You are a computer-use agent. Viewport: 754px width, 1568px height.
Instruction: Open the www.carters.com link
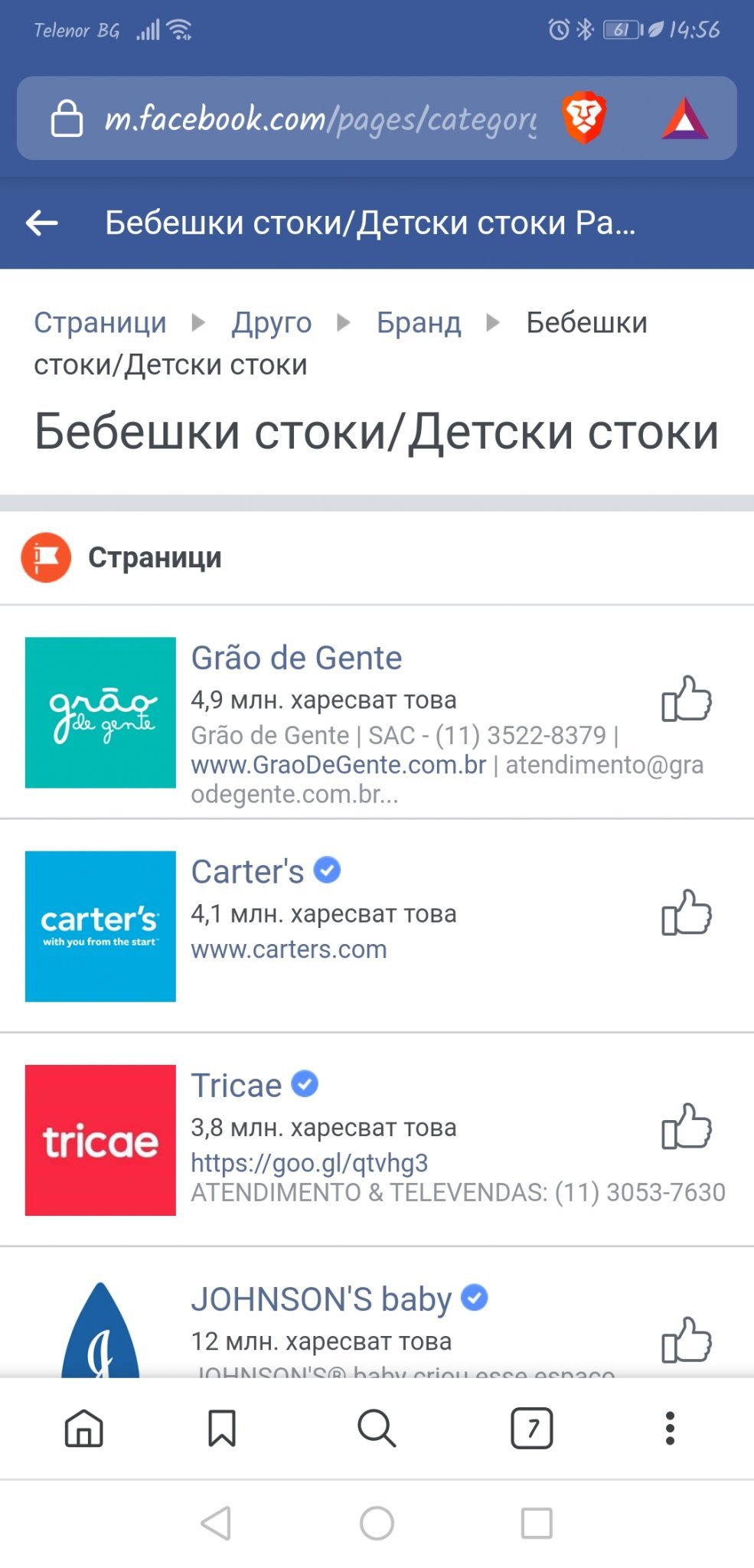click(x=289, y=949)
